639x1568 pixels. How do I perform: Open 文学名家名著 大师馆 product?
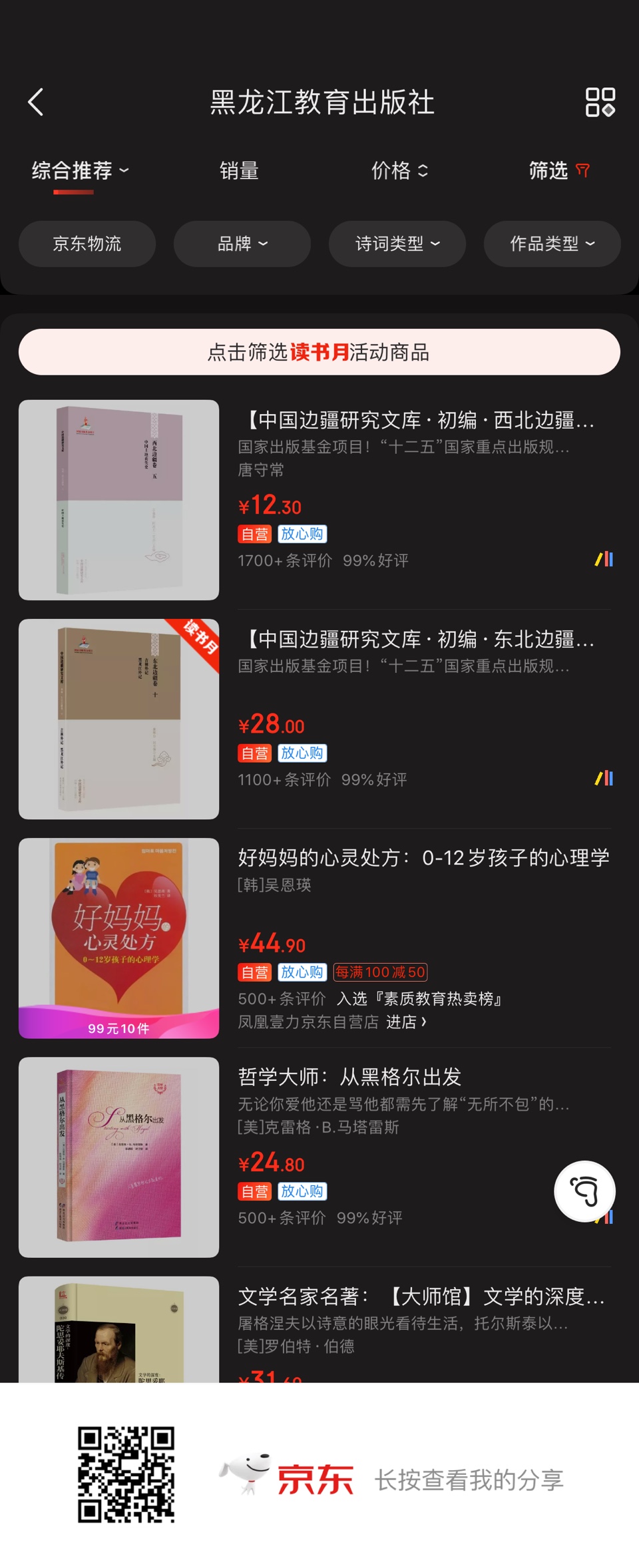coord(421,1296)
